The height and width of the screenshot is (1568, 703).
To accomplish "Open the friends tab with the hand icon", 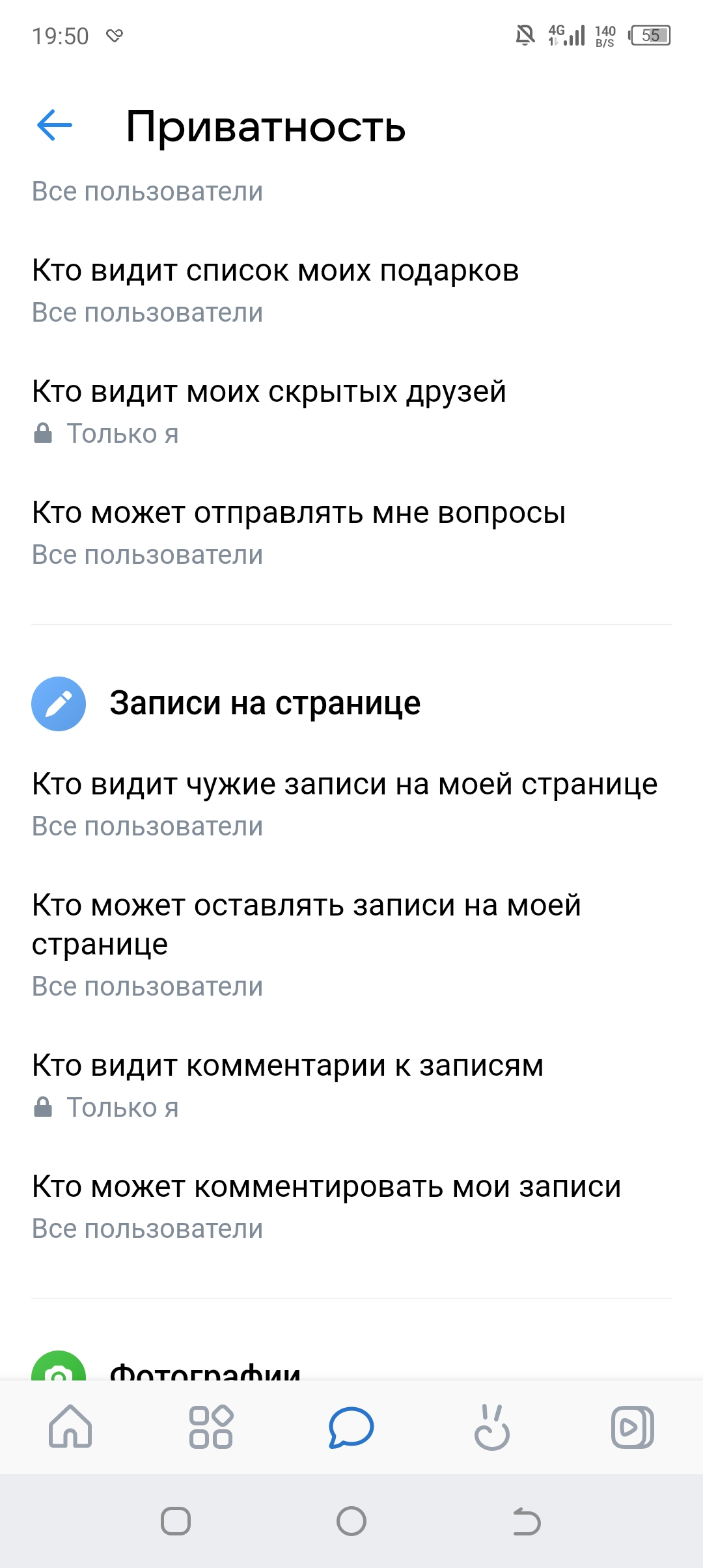I will tap(492, 1427).
